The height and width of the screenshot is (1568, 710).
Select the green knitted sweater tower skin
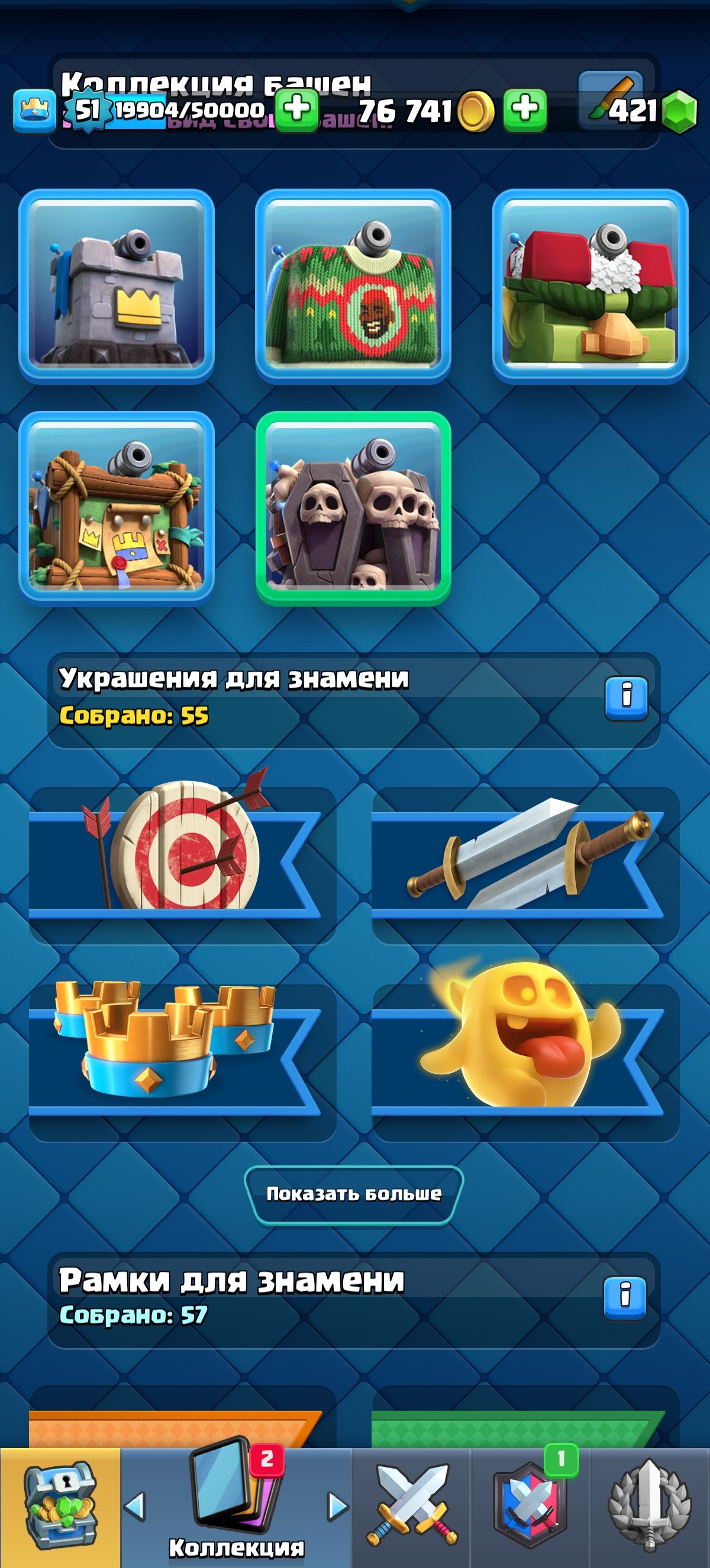point(353,286)
